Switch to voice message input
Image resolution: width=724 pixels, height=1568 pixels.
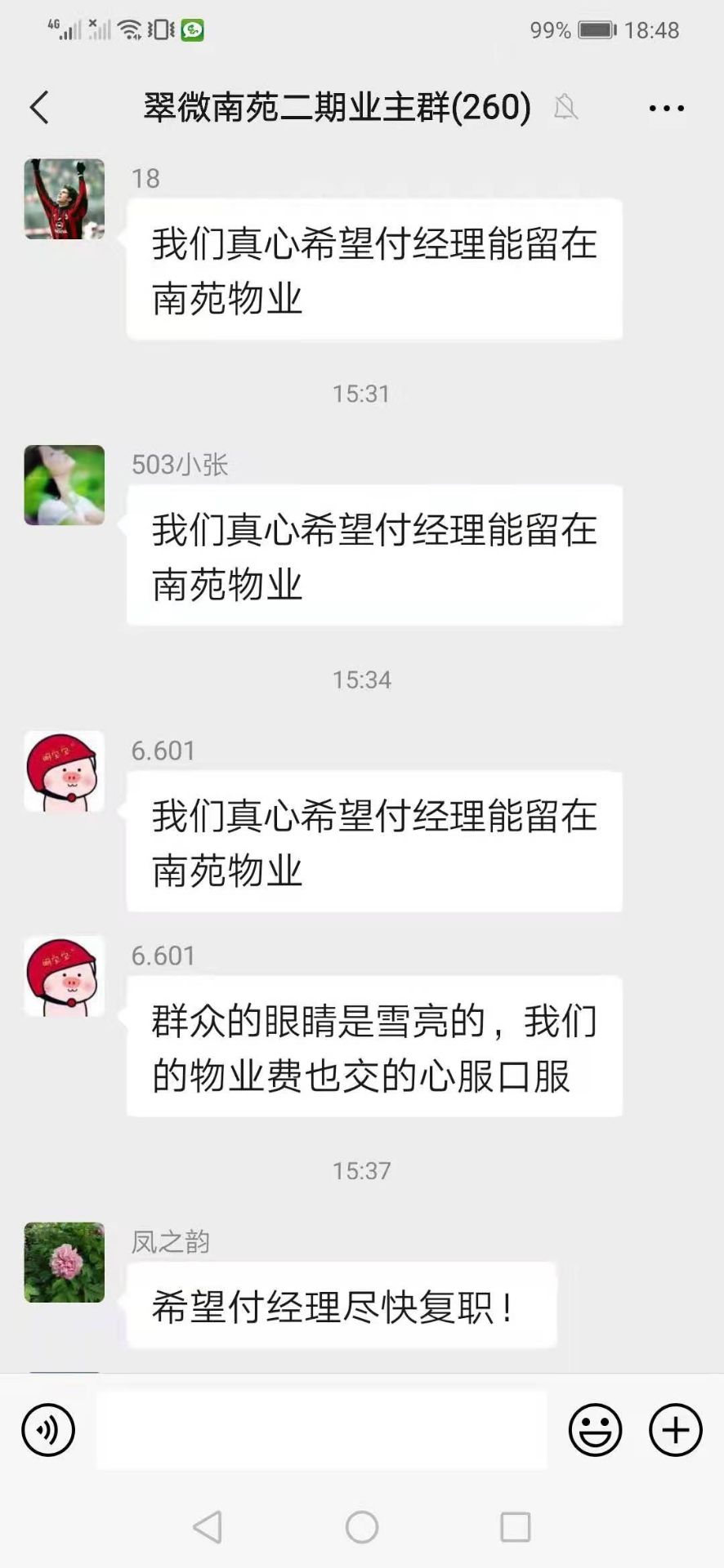[48, 1430]
